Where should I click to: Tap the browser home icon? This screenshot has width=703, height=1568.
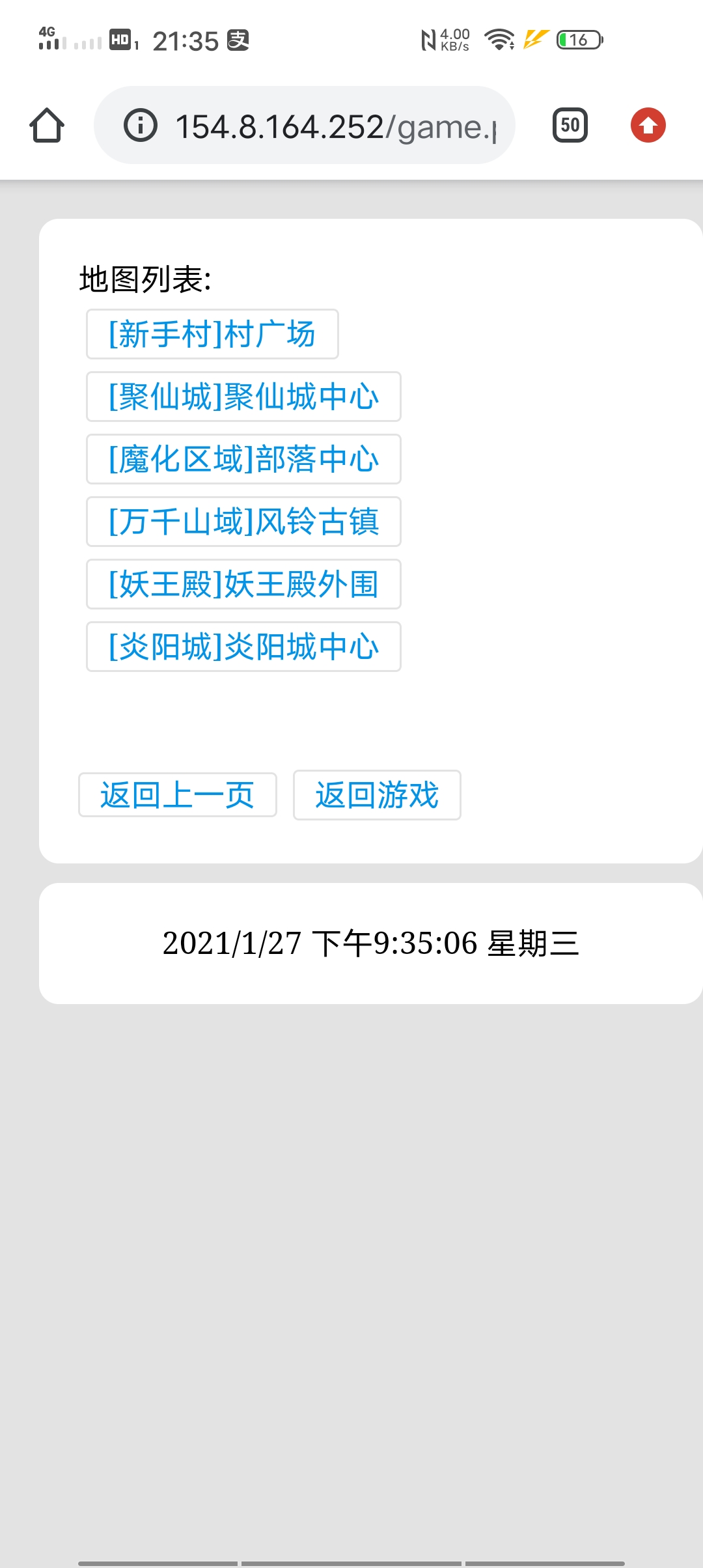click(47, 125)
